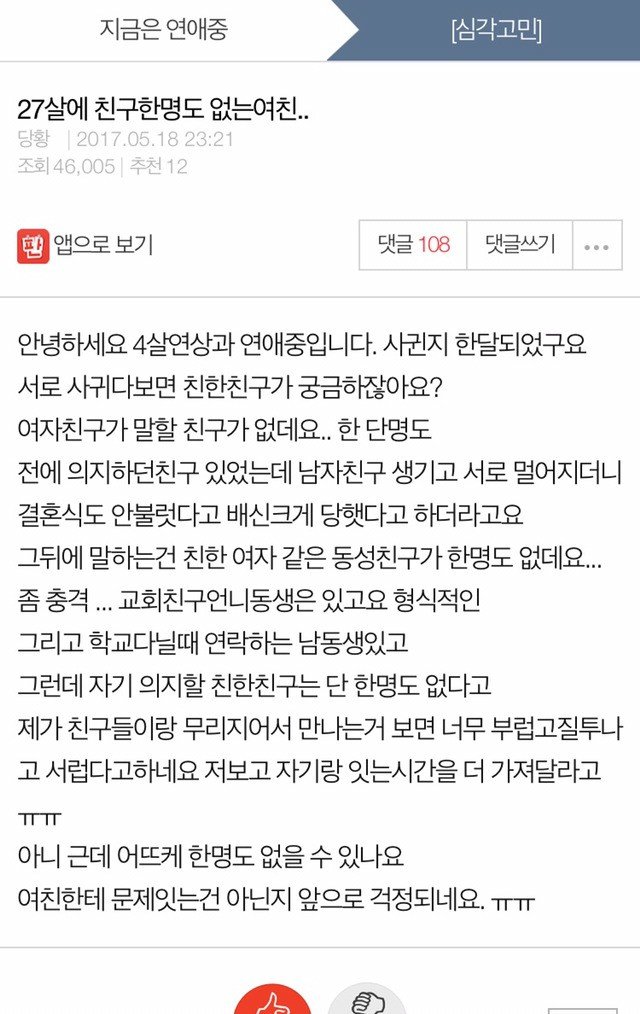Recommend the post with thumbs up

pyautogui.click(x=272, y=999)
